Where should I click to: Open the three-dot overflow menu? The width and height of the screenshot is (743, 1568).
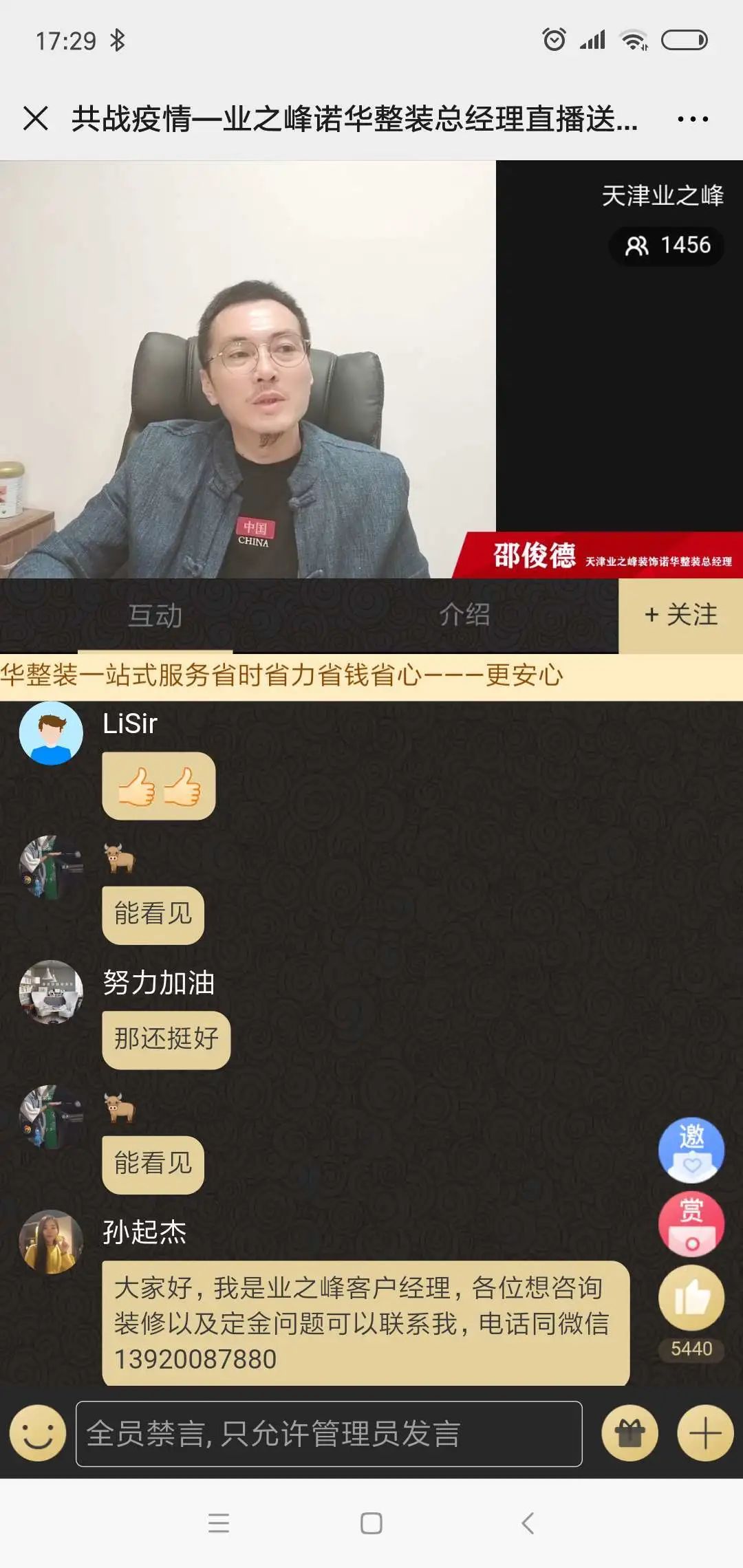point(692,119)
